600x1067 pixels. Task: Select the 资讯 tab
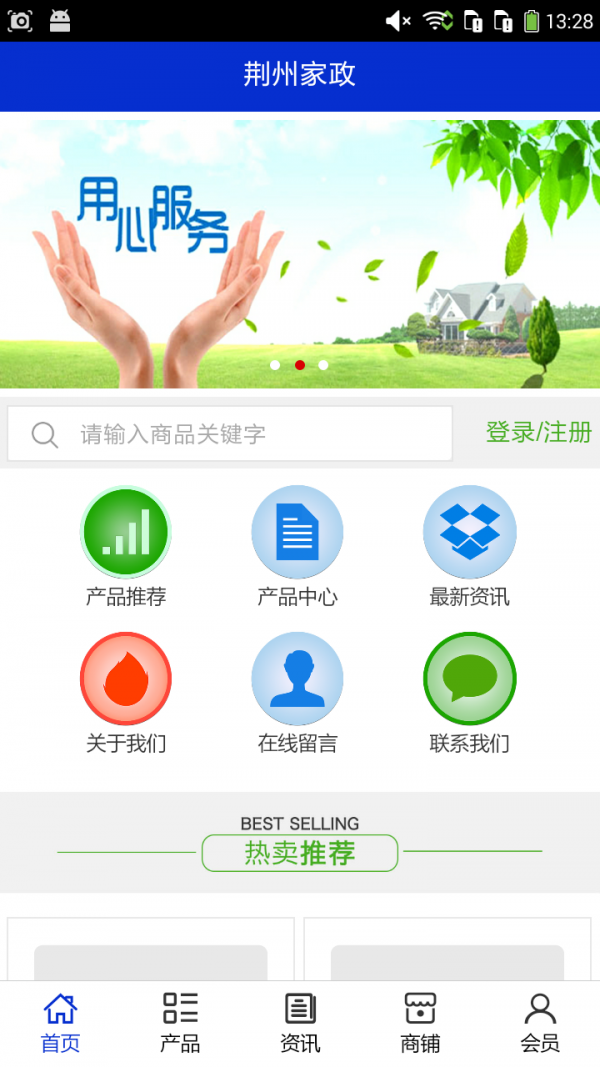tap(300, 1023)
